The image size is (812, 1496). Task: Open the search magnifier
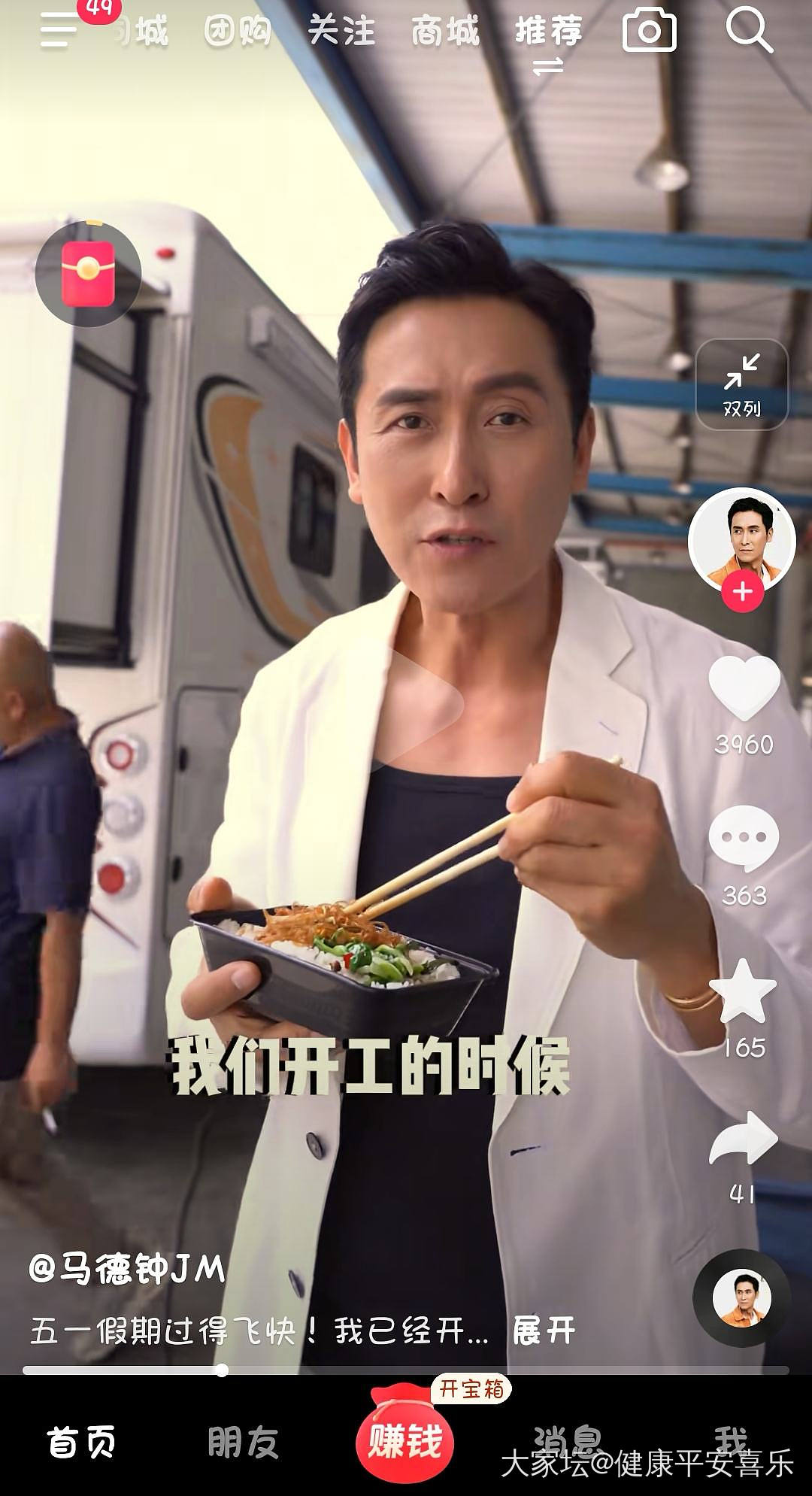click(x=748, y=29)
